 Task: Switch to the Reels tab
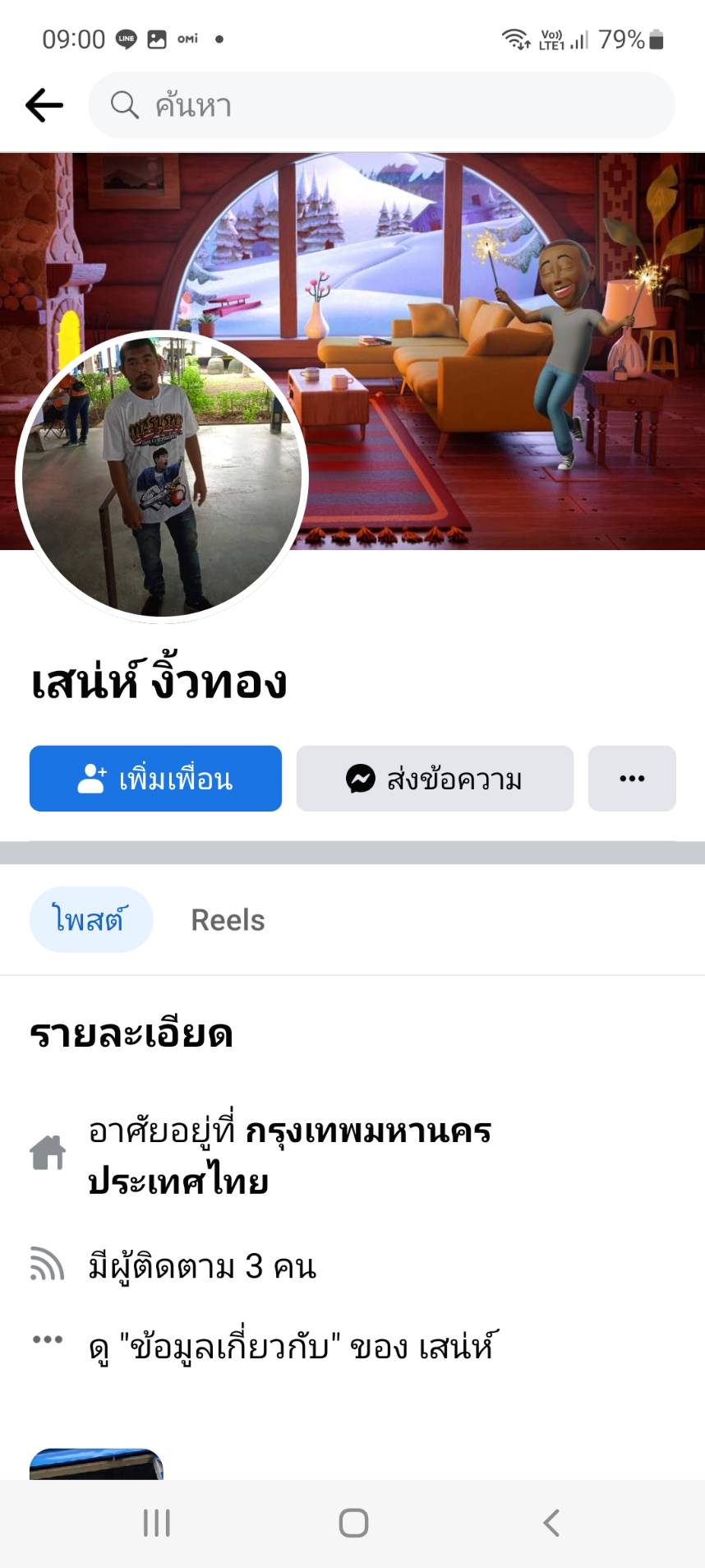(x=228, y=920)
